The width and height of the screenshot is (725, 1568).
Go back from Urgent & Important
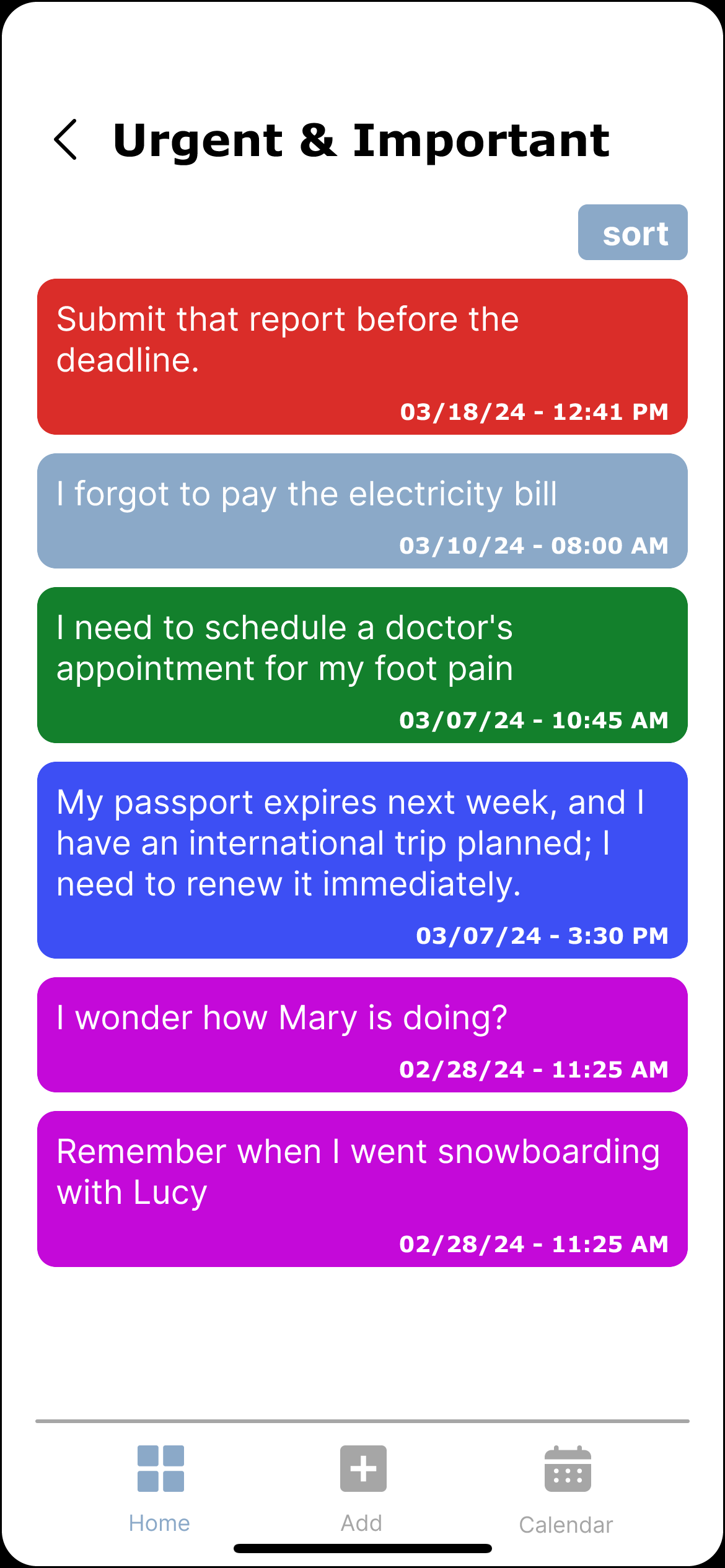66,140
